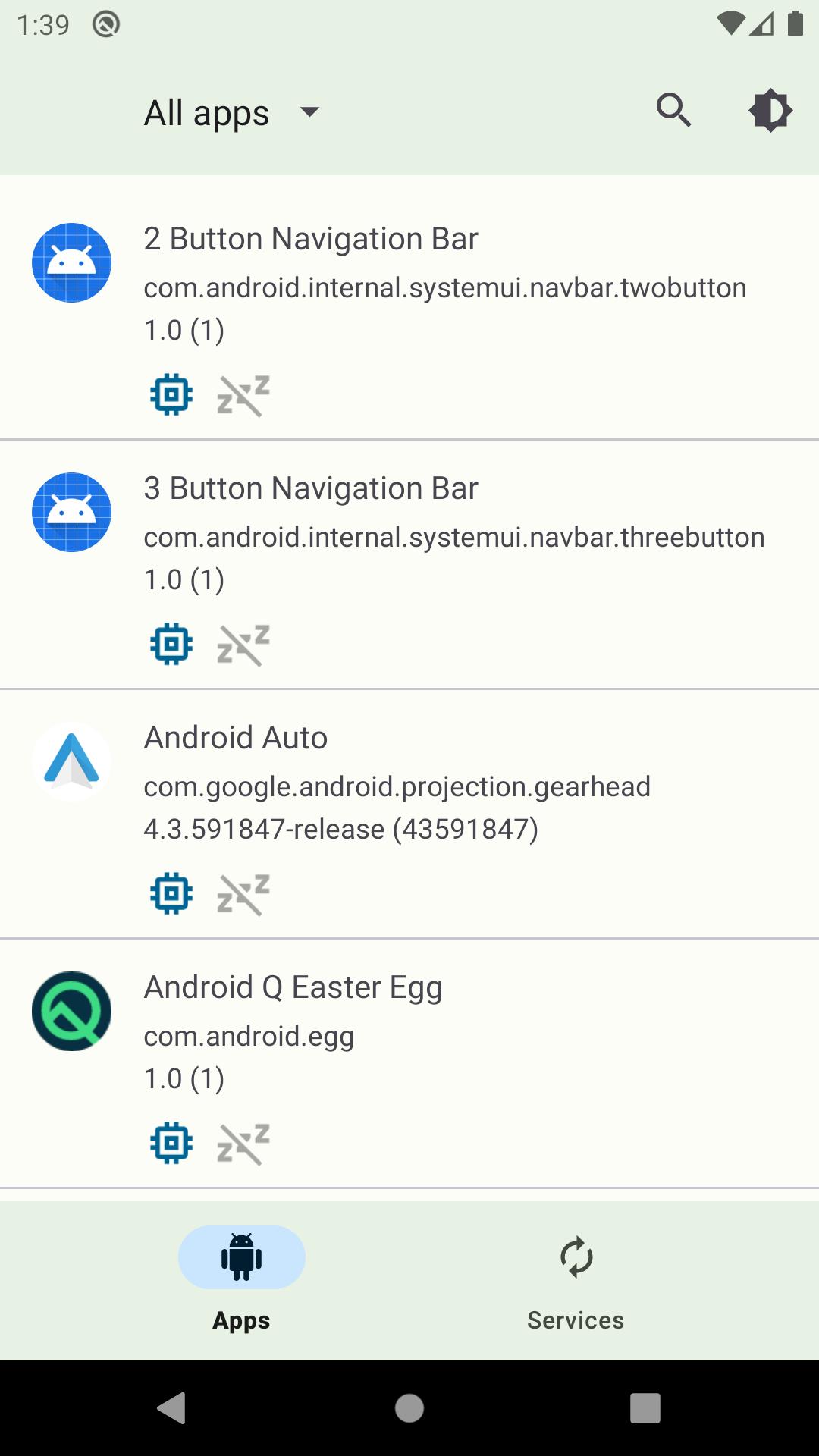Select the 2 Button Navigation Bar app icon
Image resolution: width=819 pixels, height=1456 pixels.
pos(71,263)
